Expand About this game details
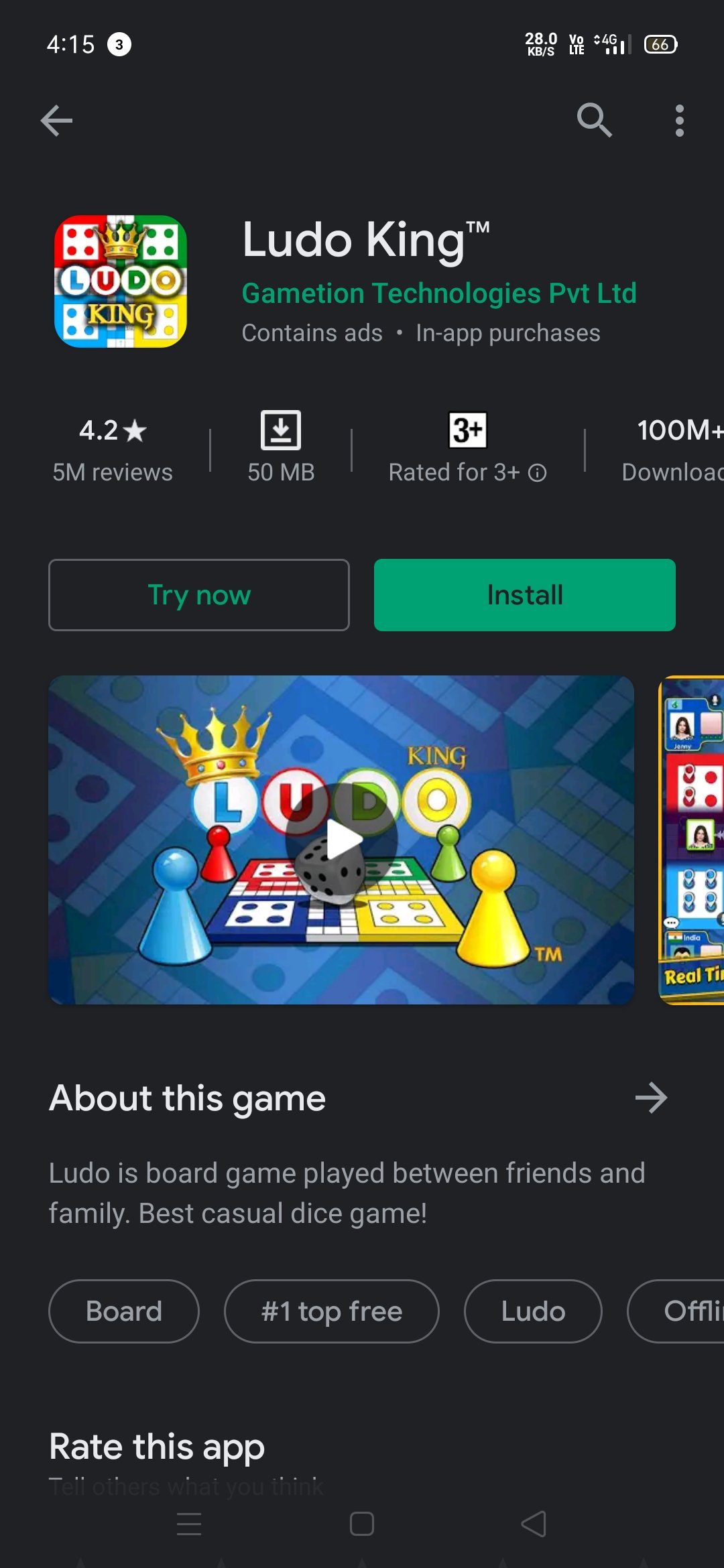 click(x=650, y=1098)
